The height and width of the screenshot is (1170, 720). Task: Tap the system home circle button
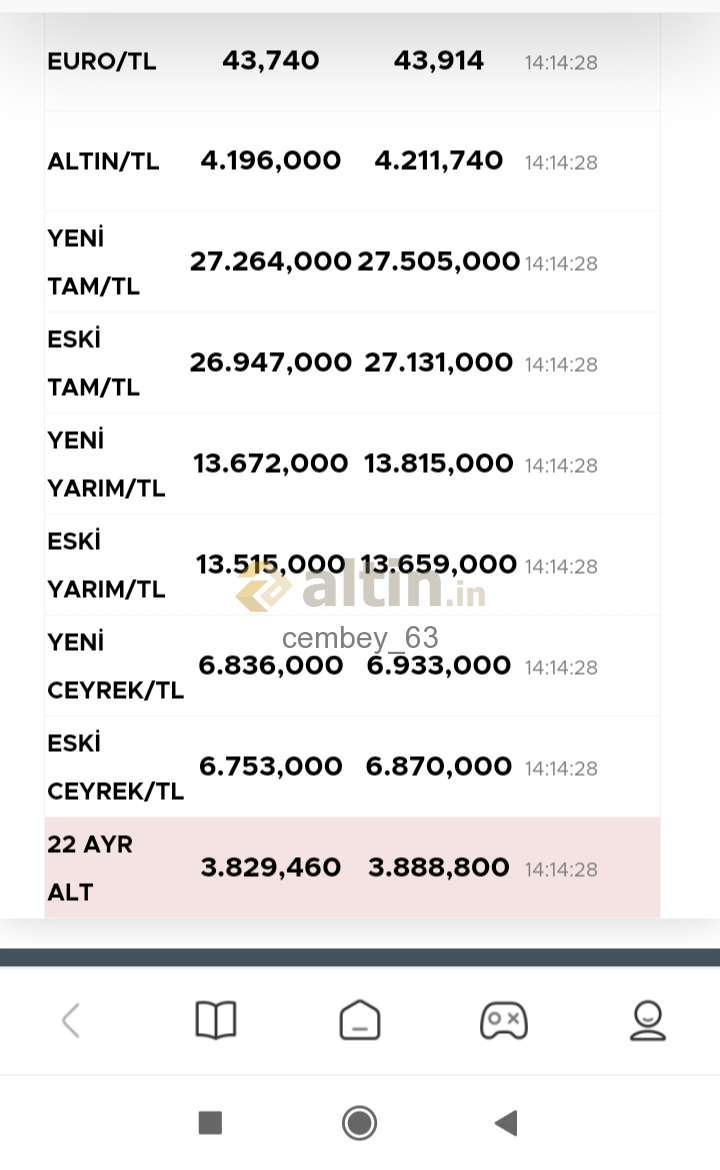coord(360,1122)
